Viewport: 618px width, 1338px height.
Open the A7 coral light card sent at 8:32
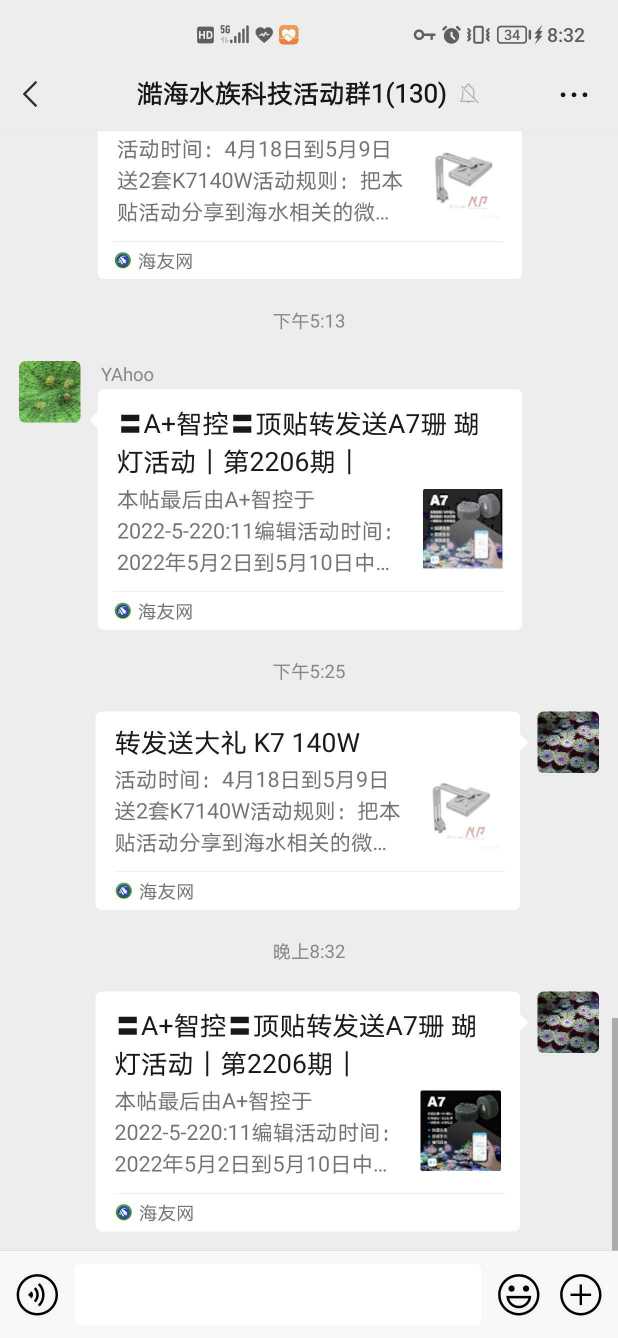click(307, 1110)
